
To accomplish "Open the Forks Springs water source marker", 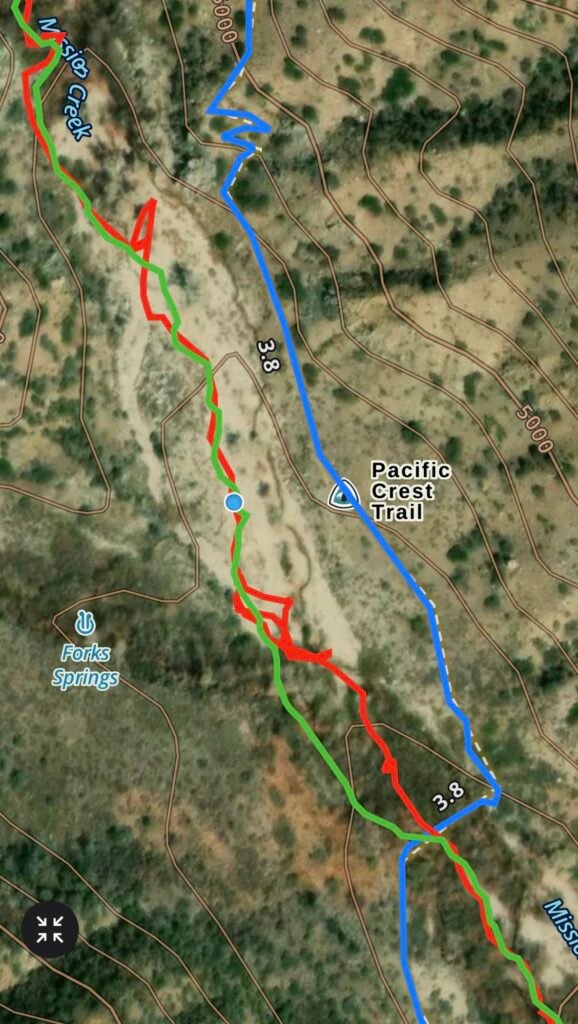I will coord(85,624).
